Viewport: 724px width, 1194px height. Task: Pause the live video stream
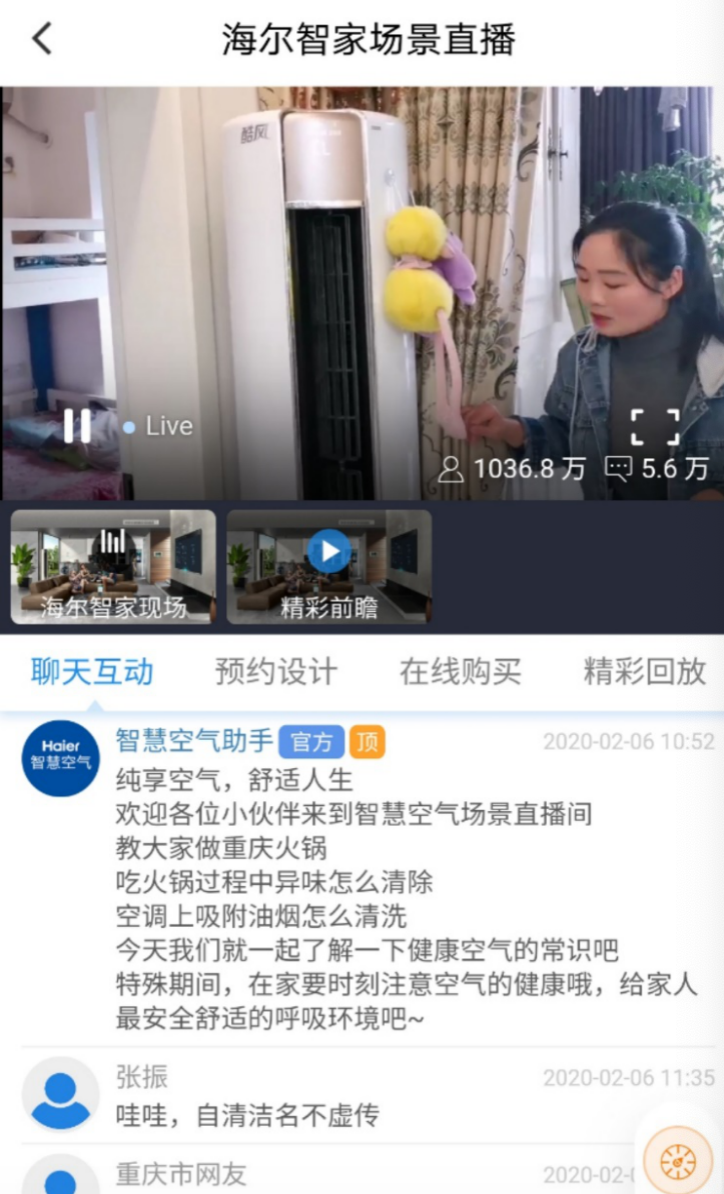pos(79,425)
